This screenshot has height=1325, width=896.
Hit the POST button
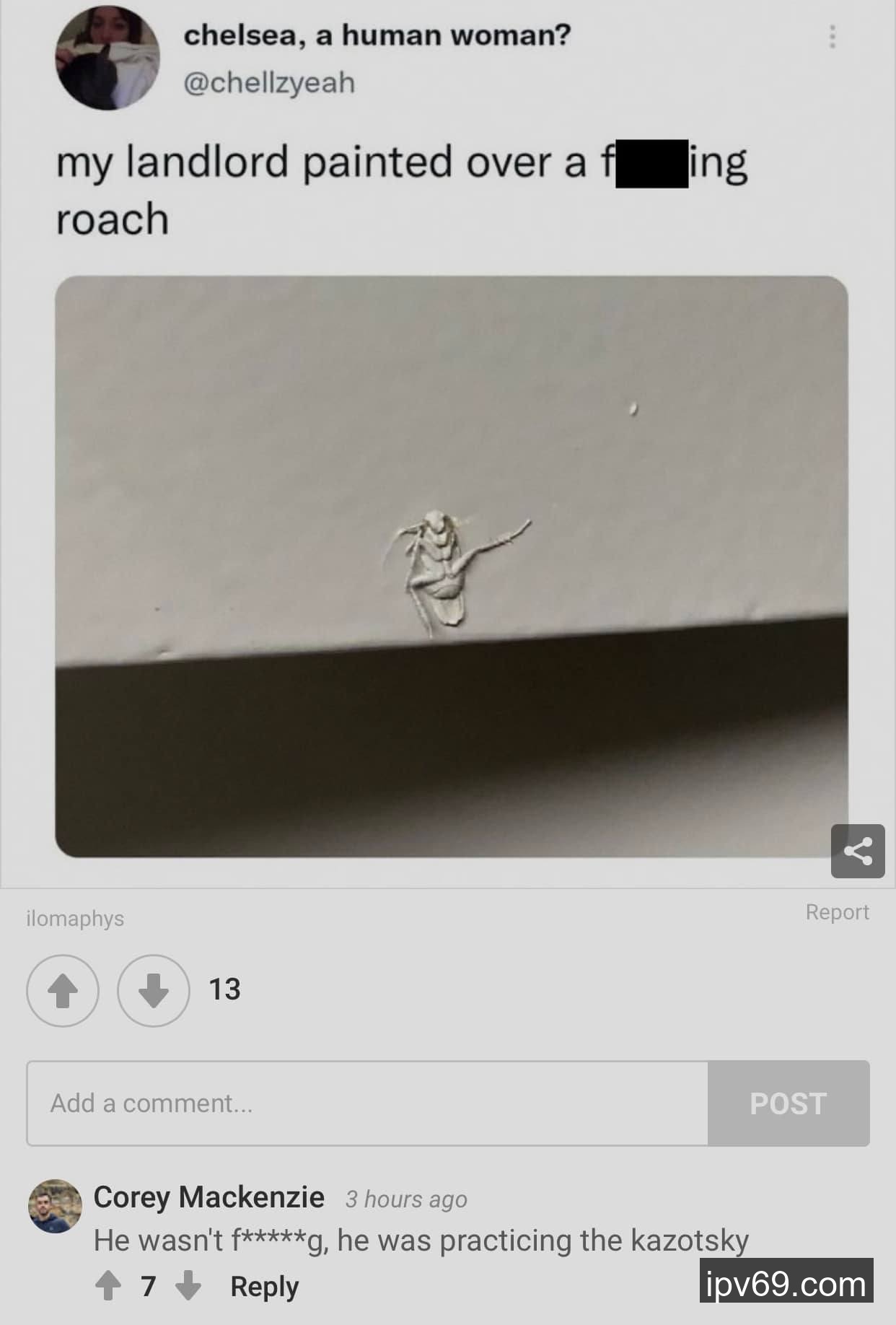pyautogui.click(x=788, y=1103)
